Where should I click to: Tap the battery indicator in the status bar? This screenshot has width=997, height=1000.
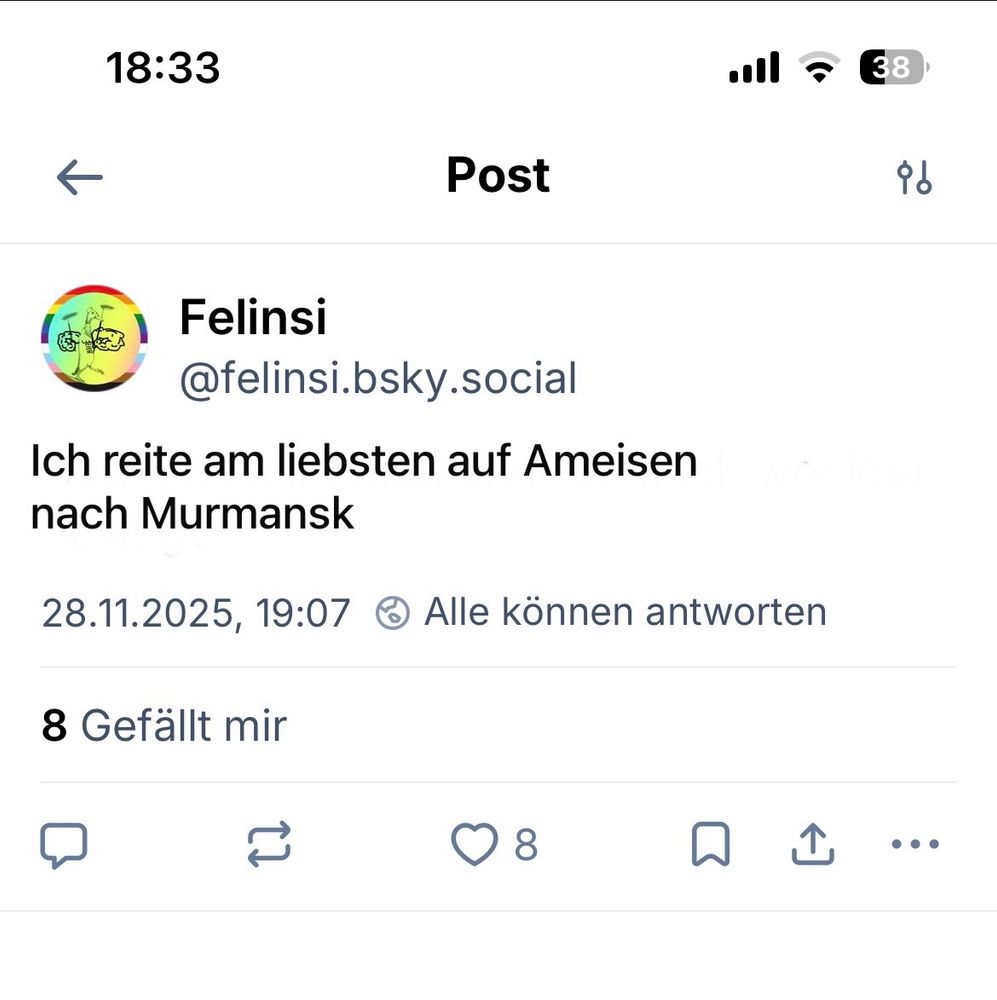(x=890, y=67)
